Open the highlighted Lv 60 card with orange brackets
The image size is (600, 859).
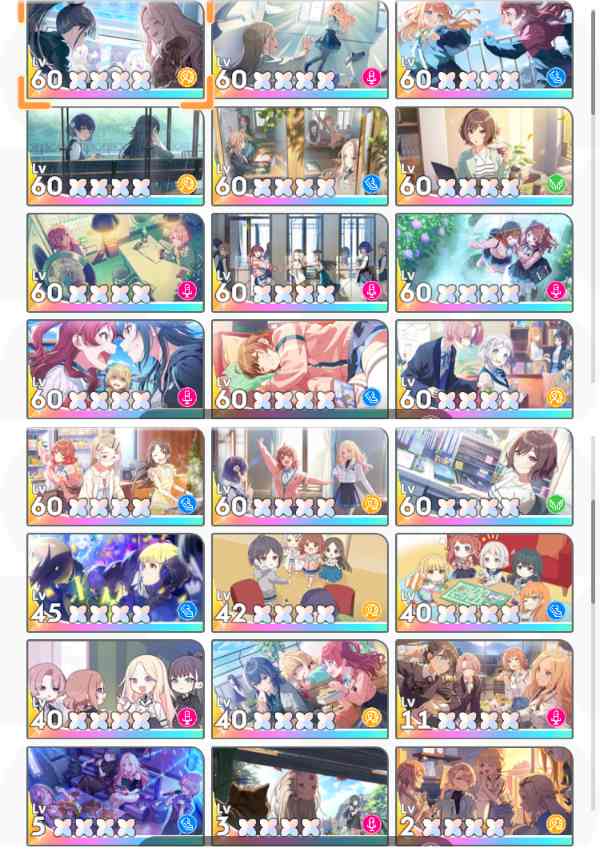click(x=115, y=49)
